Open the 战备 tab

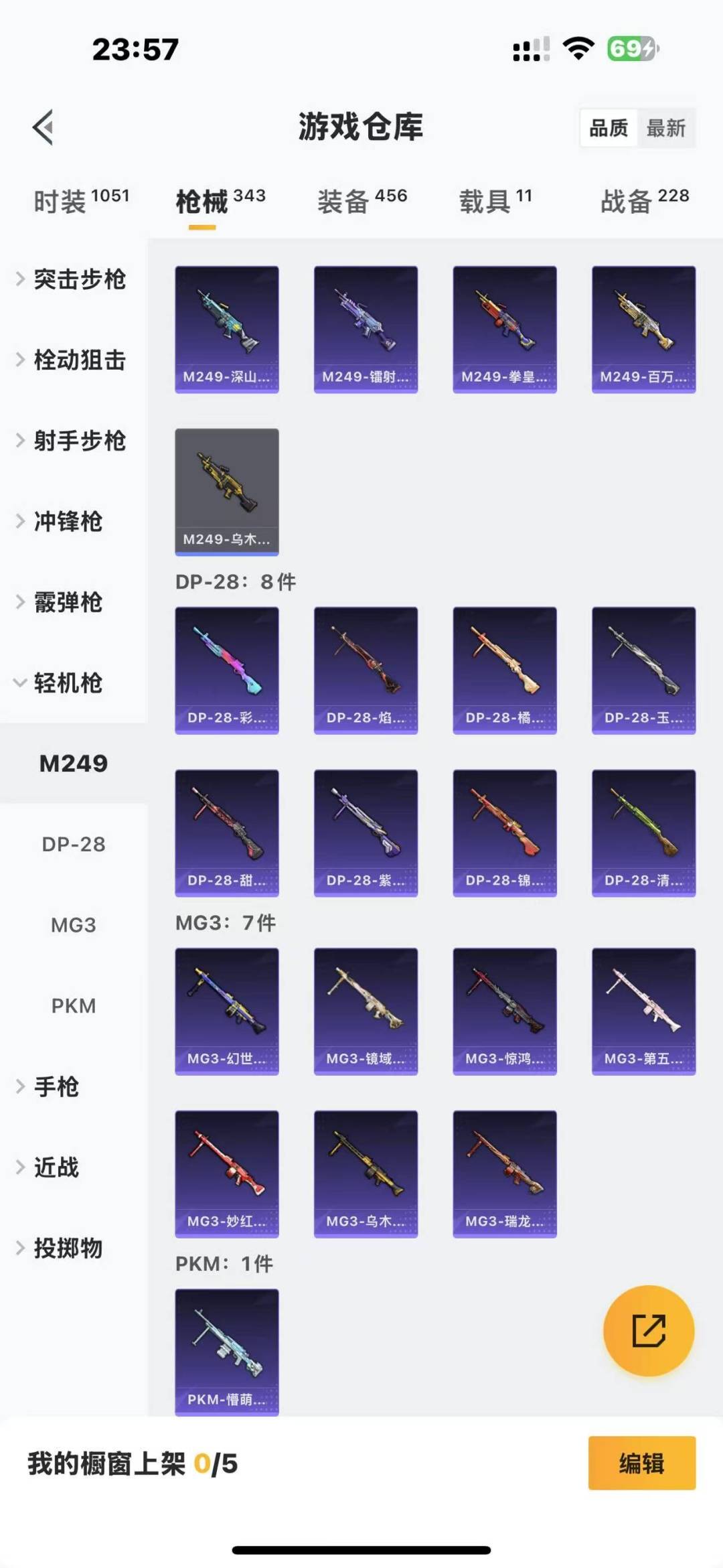(645, 200)
